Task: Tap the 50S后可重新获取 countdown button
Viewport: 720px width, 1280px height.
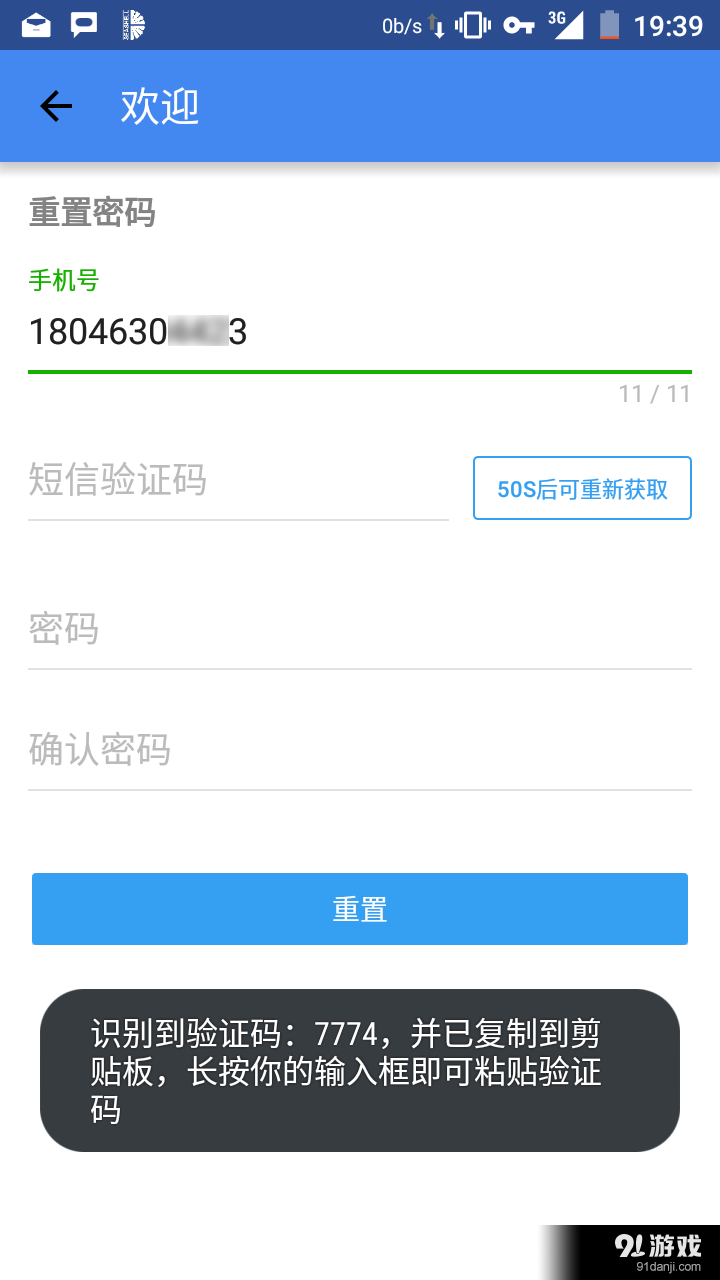Action: coord(582,488)
